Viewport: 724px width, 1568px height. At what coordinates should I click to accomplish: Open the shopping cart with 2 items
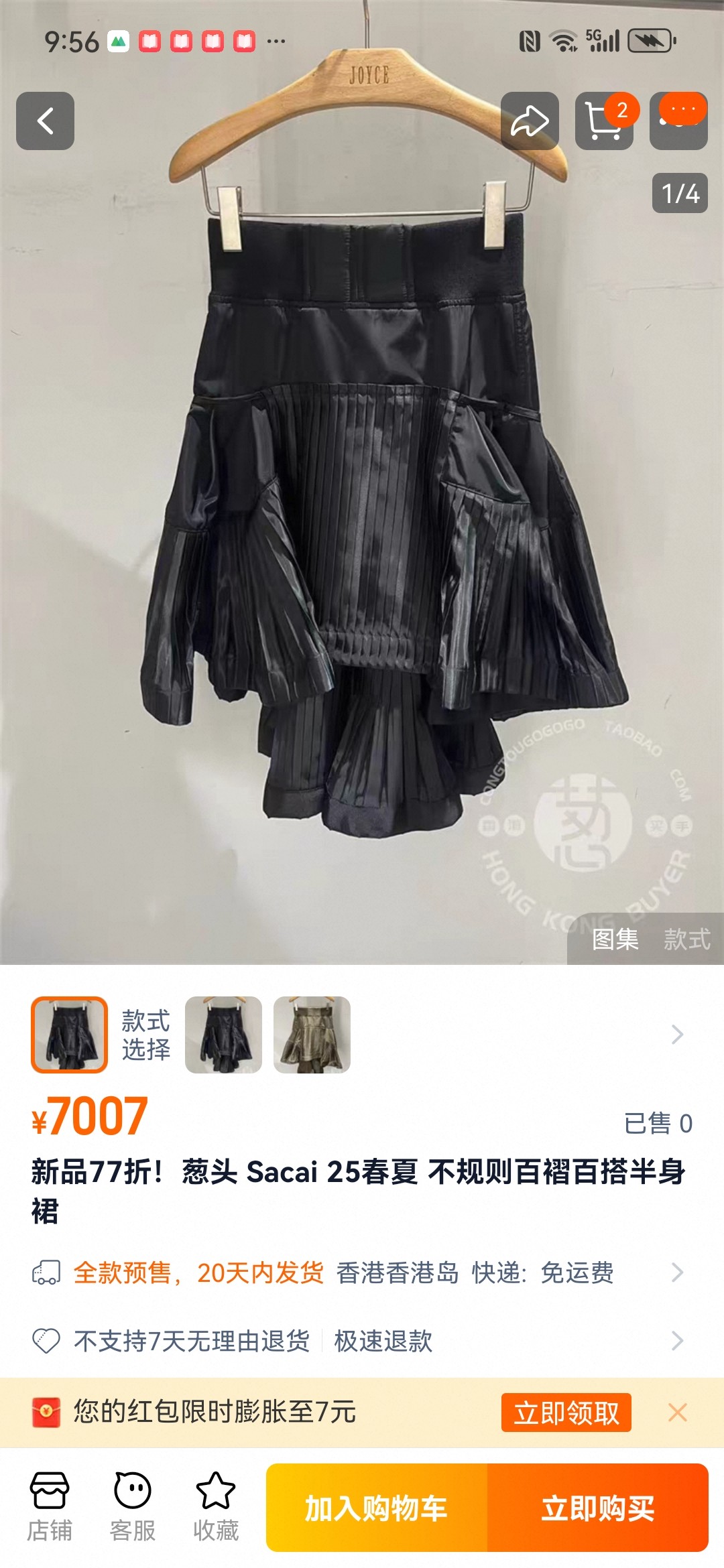click(604, 121)
